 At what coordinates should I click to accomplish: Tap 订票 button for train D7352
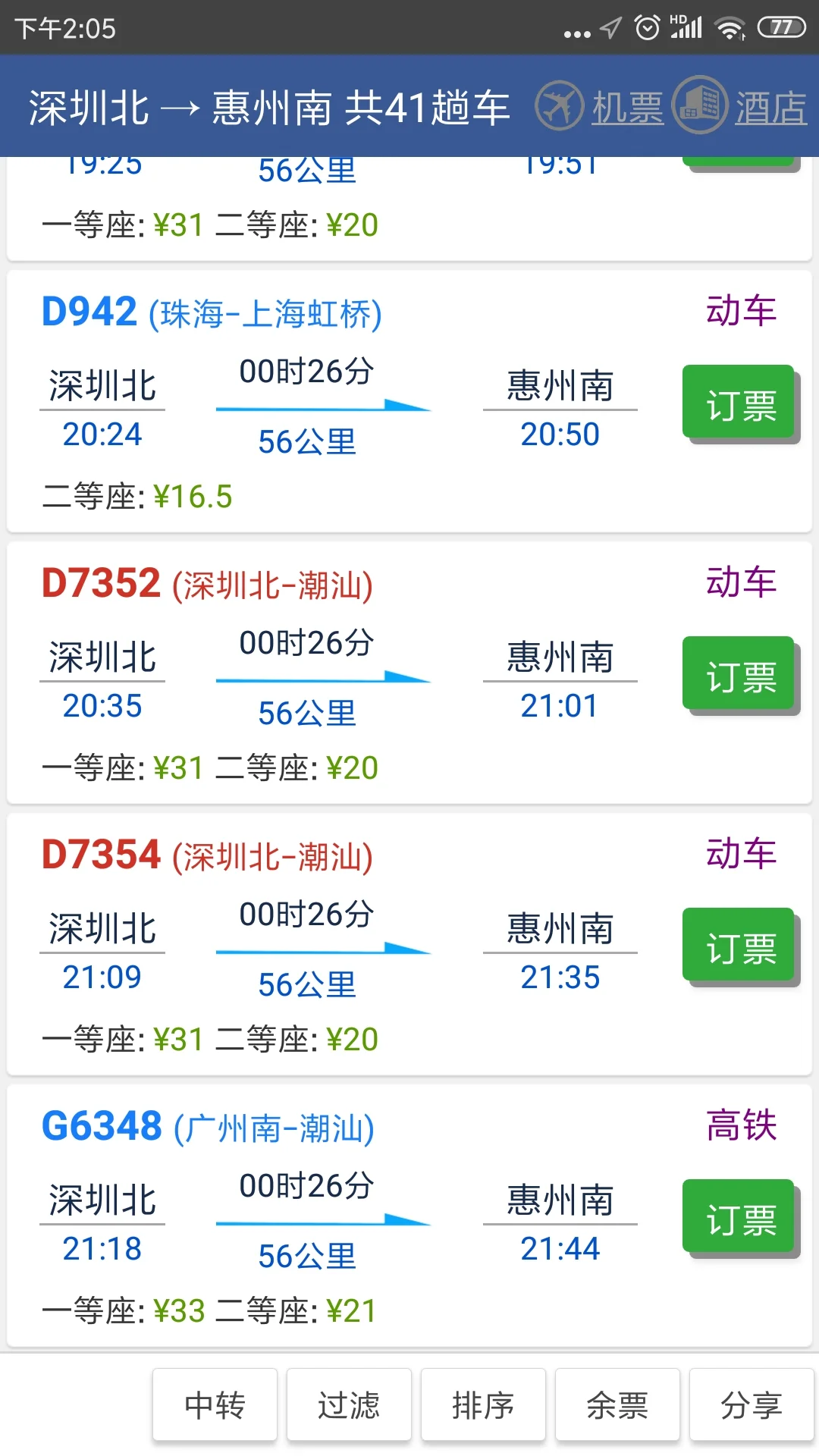[738, 673]
